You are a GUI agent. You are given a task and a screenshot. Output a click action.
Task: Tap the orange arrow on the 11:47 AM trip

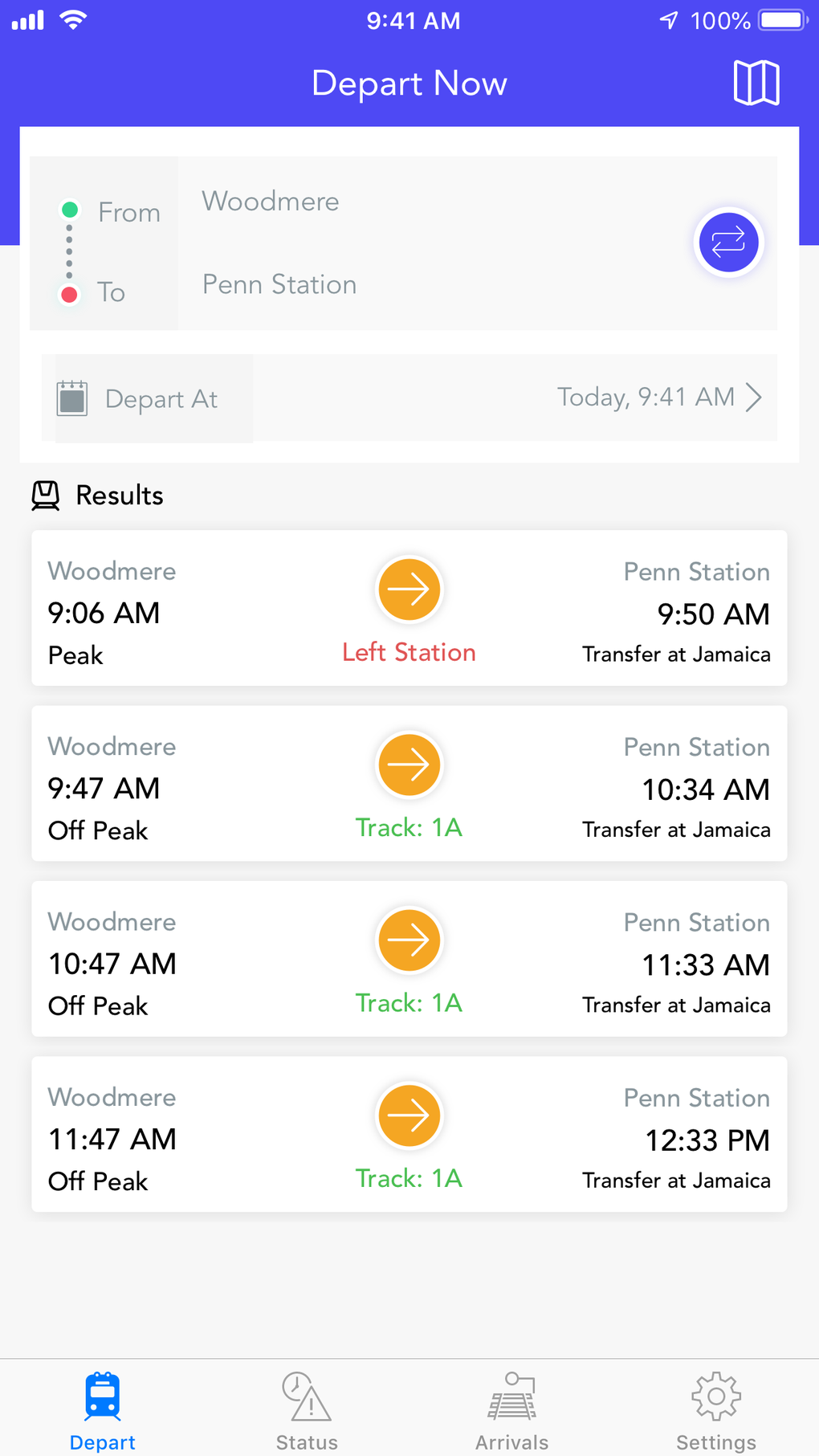point(409,1115)
